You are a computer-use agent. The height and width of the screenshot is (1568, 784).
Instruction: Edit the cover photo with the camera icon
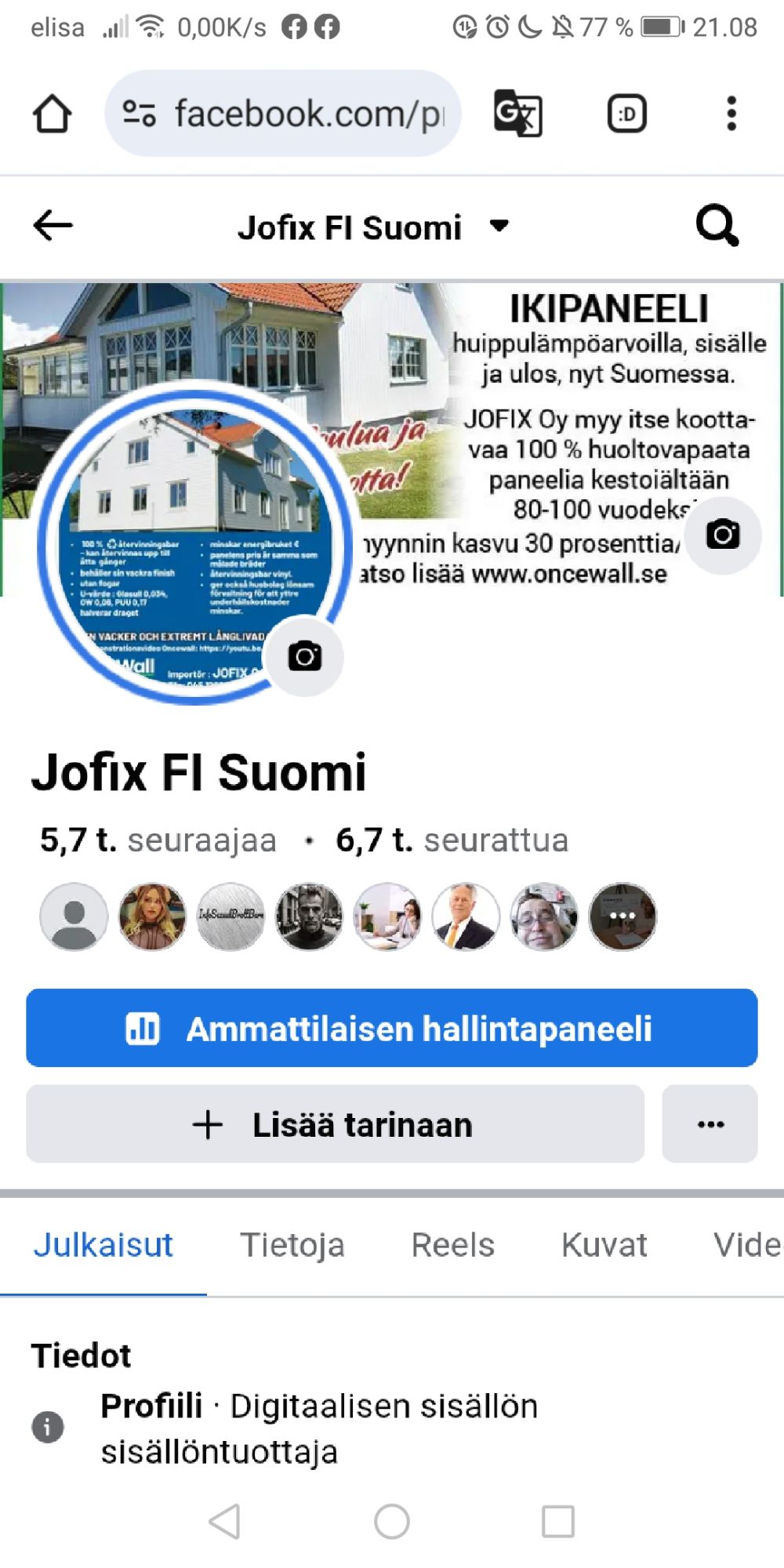722,535
